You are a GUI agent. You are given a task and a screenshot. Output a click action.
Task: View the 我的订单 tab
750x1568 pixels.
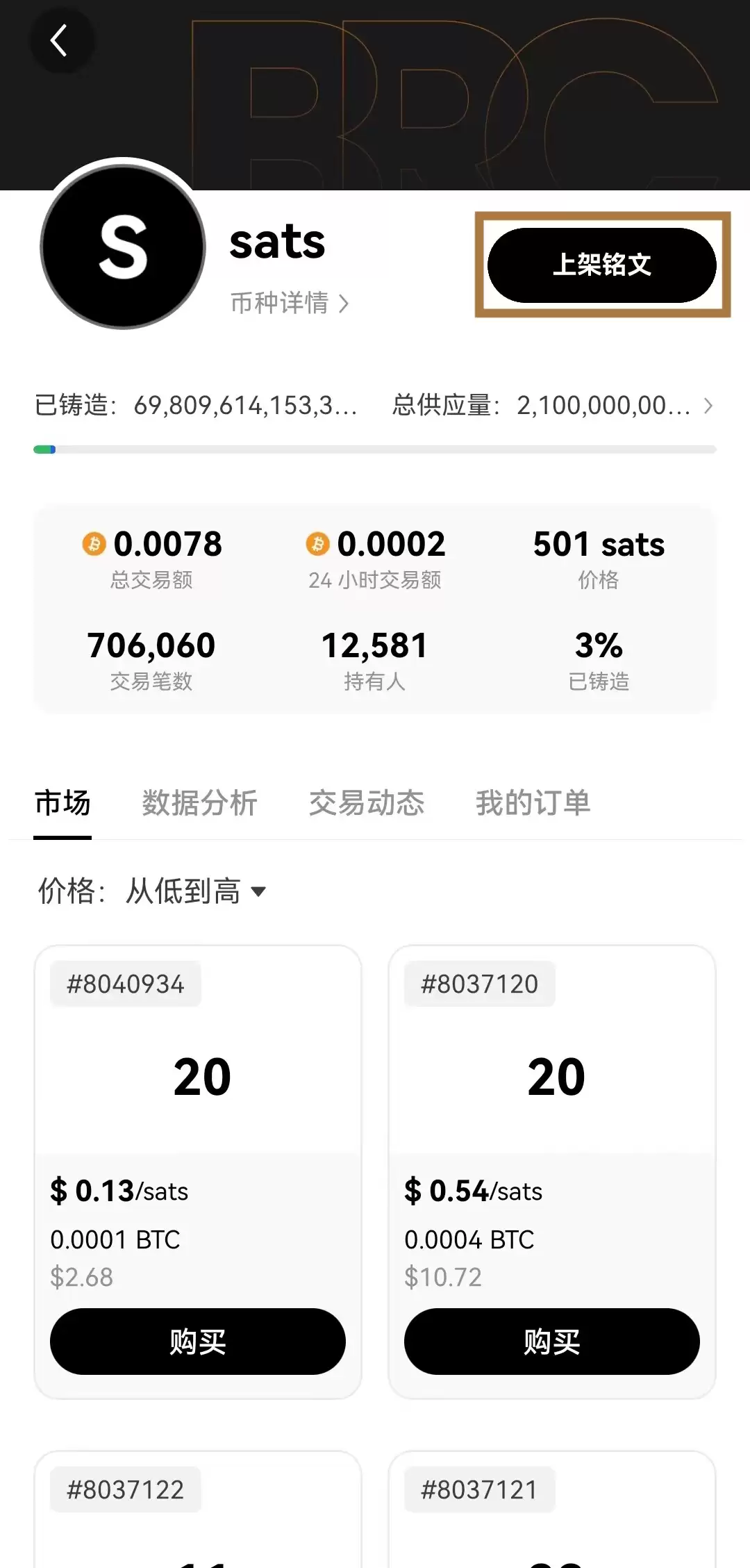tap(533, 802)
